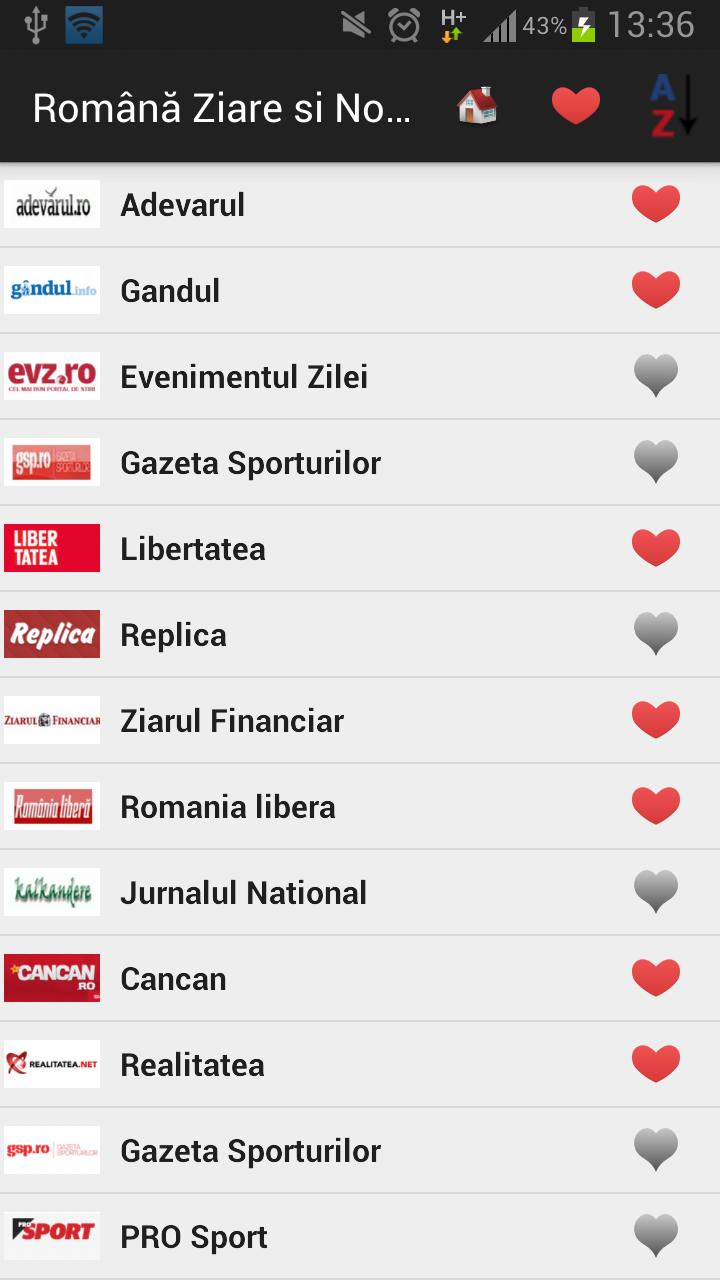Image resolution: width=720 pixels, height=1280 pixels.
Task: Add PRO Sport to favorites
Action: pos(656,1236)
